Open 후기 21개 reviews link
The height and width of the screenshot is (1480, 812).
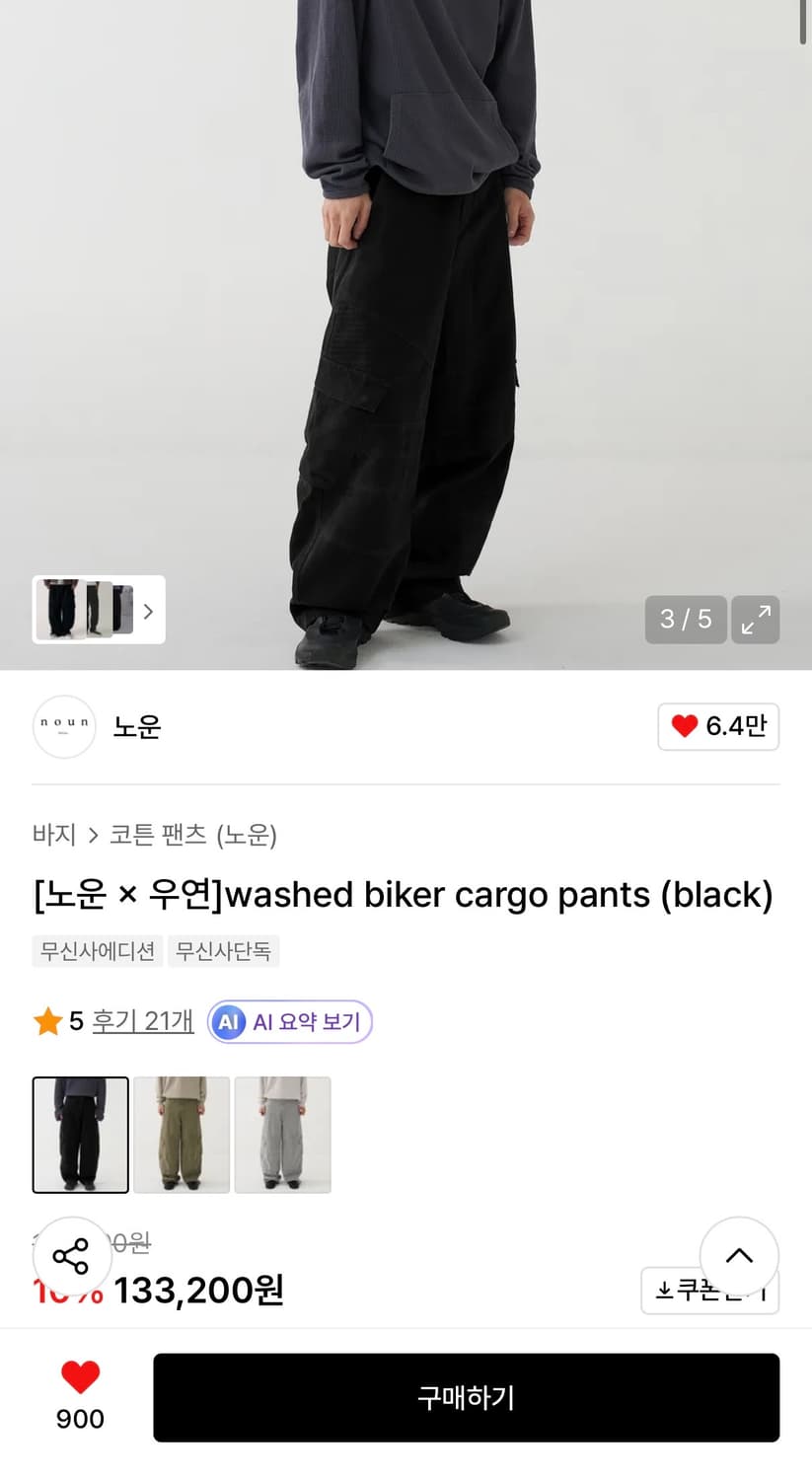pos(142,1021)
